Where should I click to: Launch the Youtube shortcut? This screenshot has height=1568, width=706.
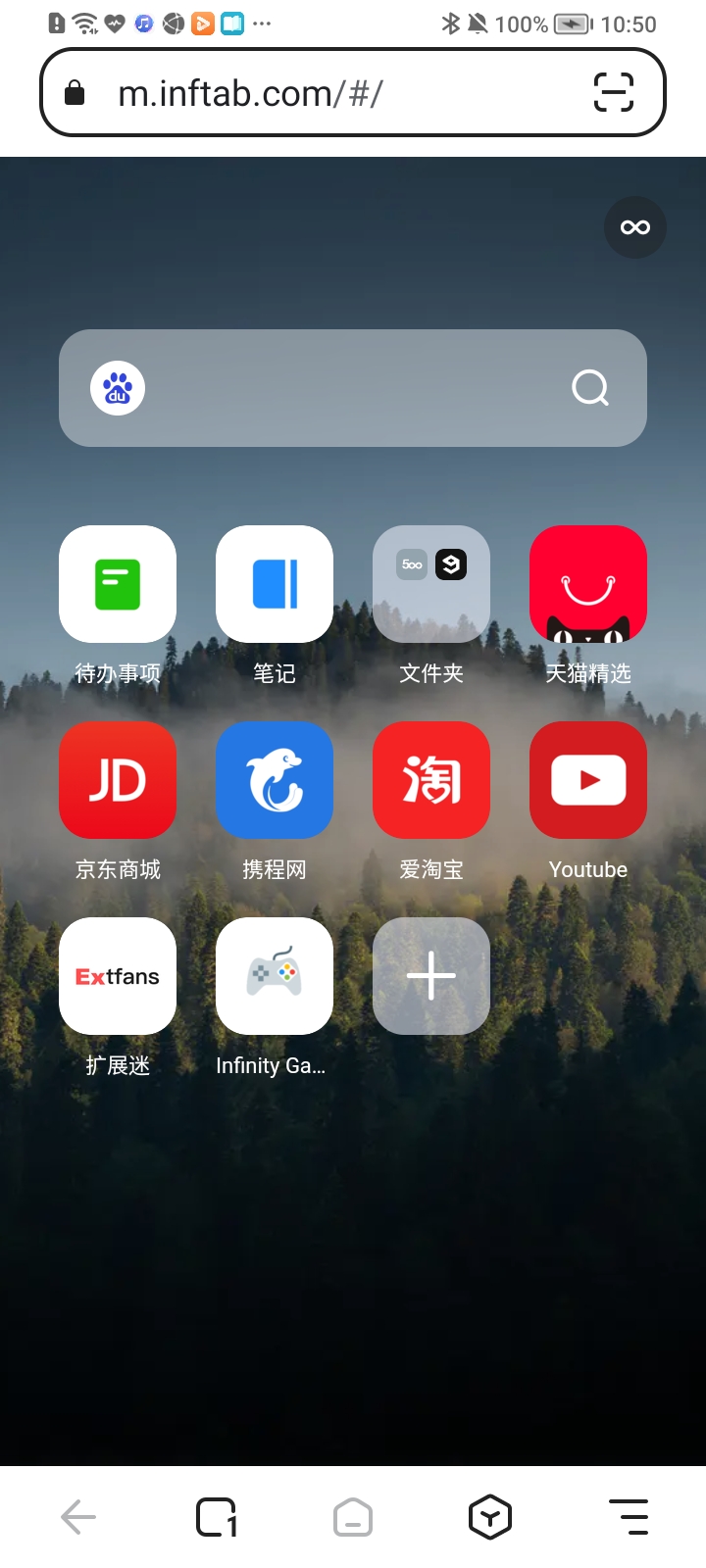pyautogui.click(x=588, y=780)
